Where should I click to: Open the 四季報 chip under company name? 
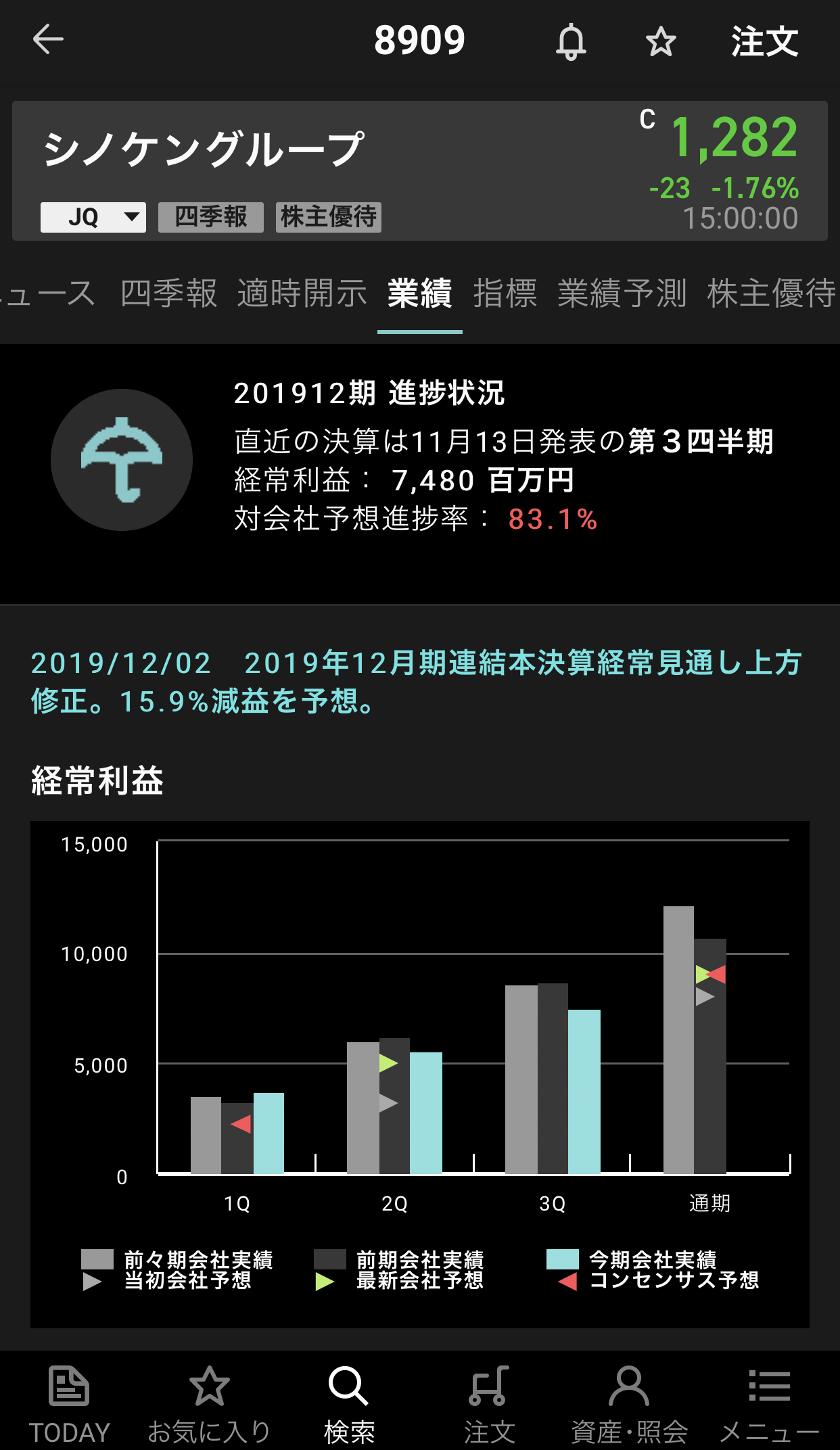pyautogui.click(x=211, y=217)
